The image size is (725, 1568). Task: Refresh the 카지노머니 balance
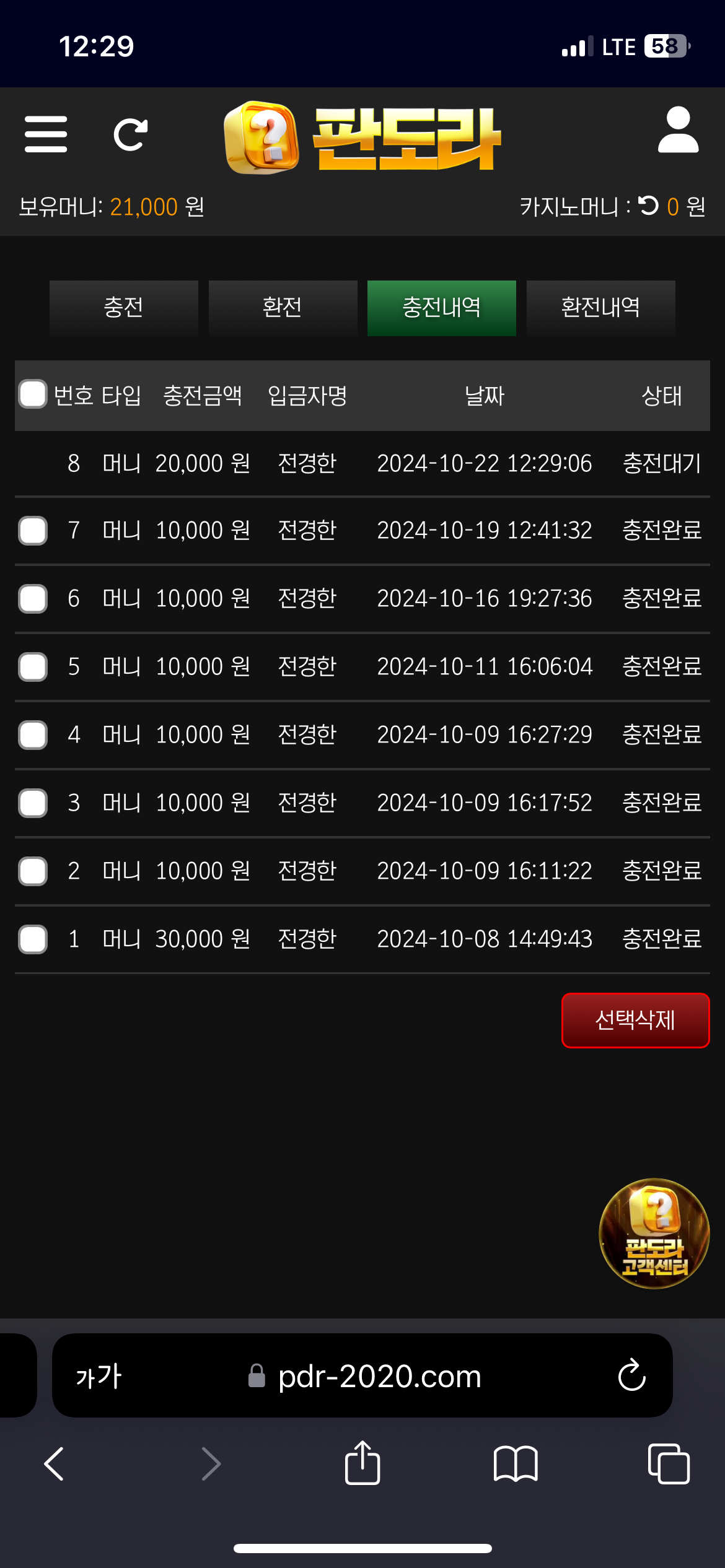[x=649, y=206]
